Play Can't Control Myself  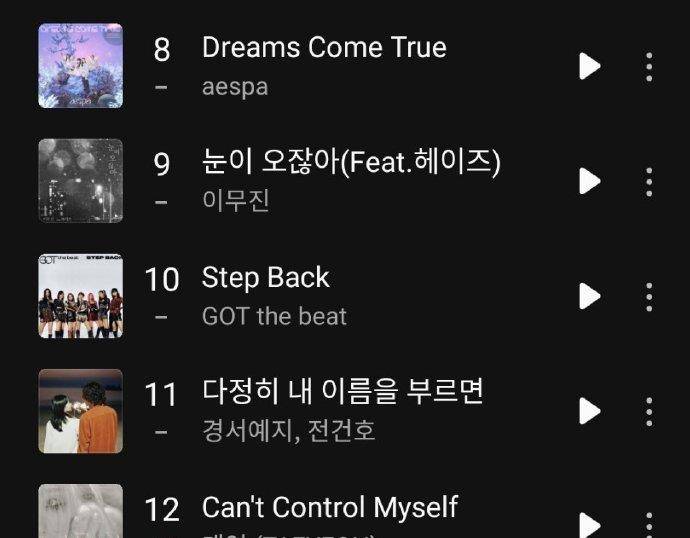pyautogui.click(x=589, y=524)
